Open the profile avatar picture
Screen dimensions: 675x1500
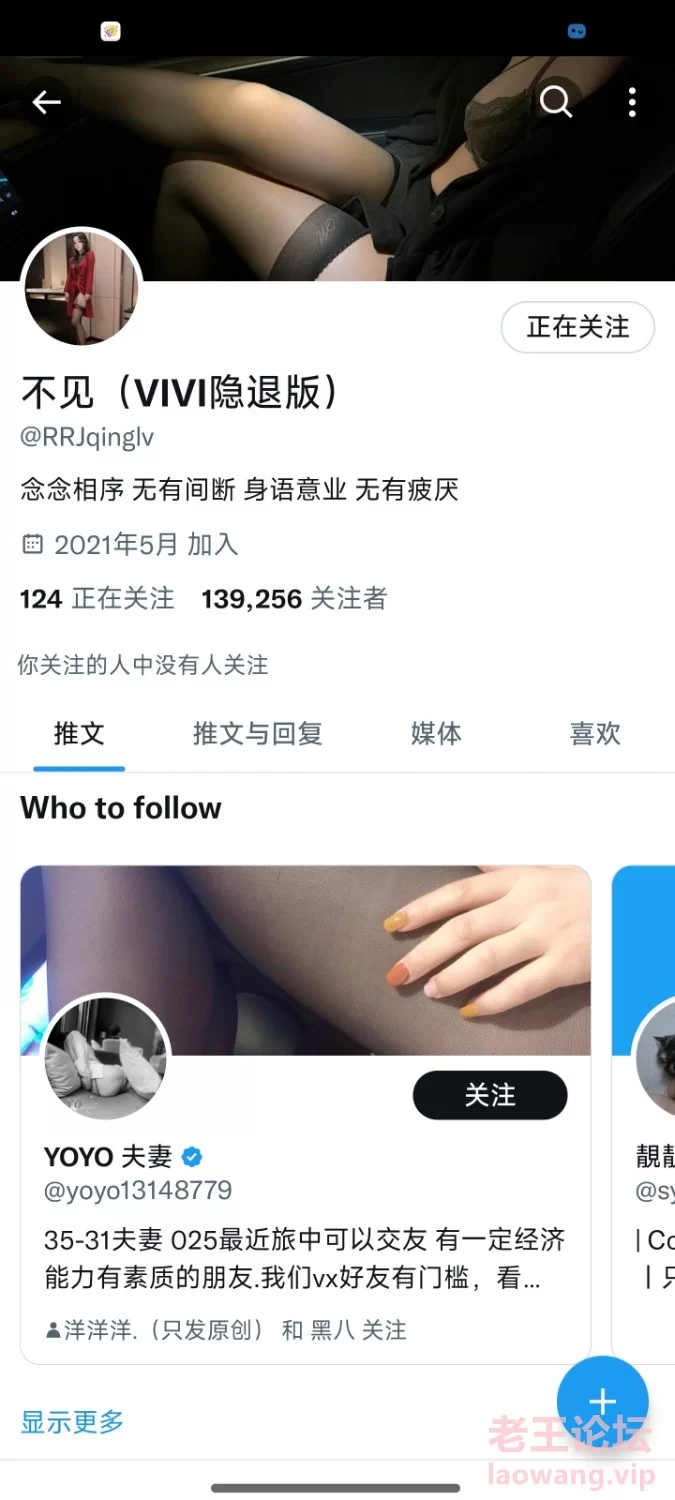(82, 287)
